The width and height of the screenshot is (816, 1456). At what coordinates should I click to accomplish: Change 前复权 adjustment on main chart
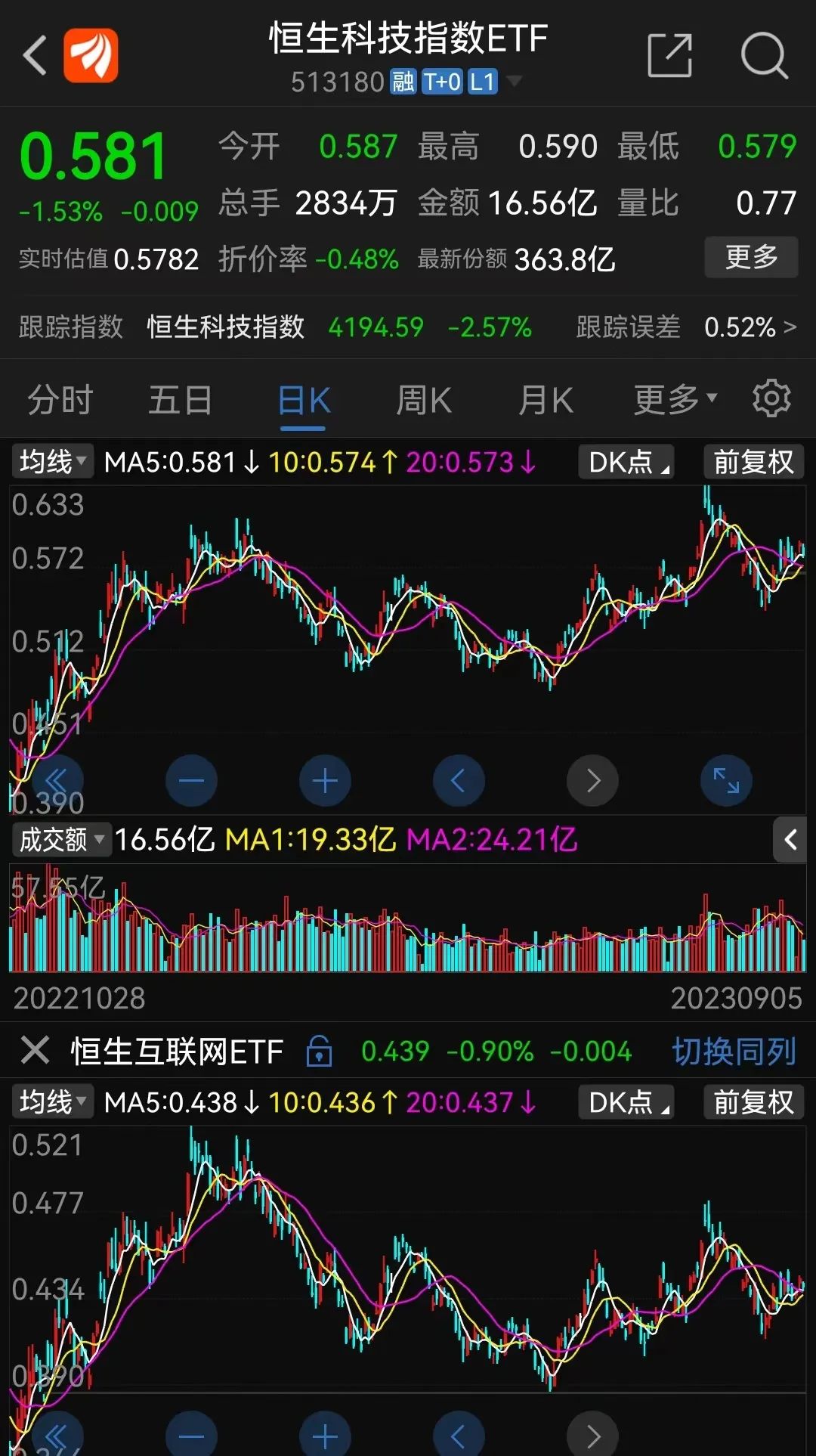753,462
